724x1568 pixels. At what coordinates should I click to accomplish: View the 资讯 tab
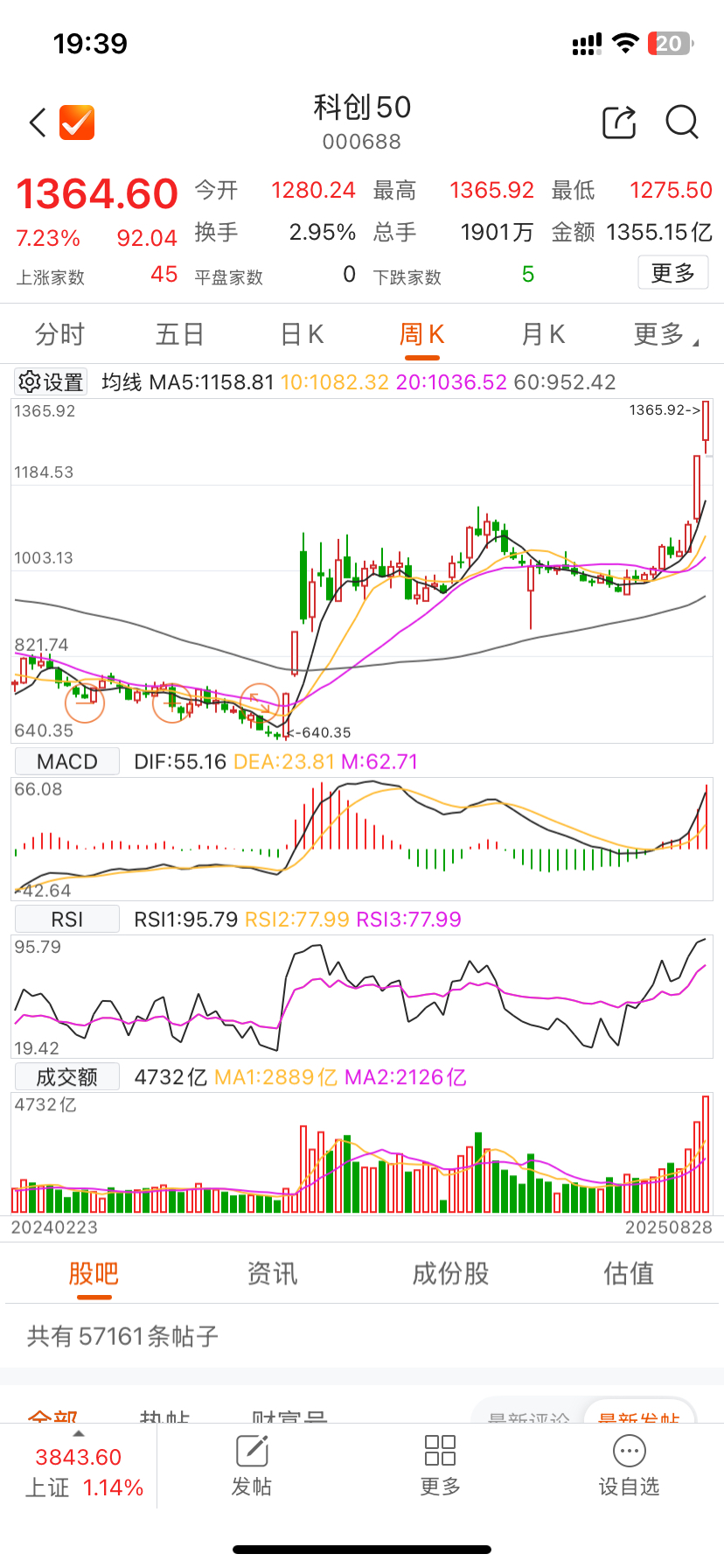coord(272,1274)
